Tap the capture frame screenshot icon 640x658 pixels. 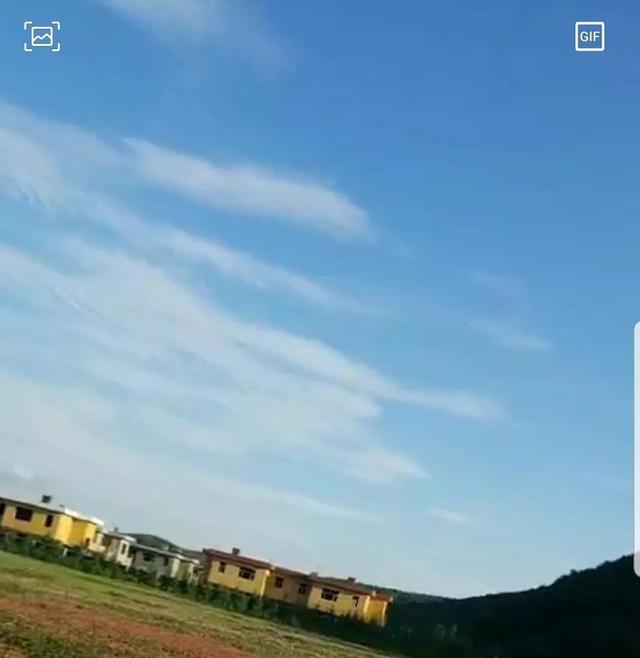coord(42,37)
